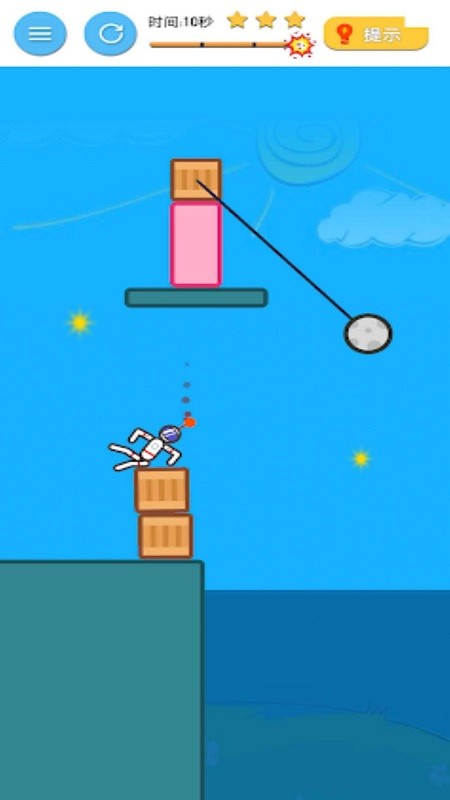Open the hamburger menu button
Viewport: 450px width, 800px height.
click(x=40, y=34)
